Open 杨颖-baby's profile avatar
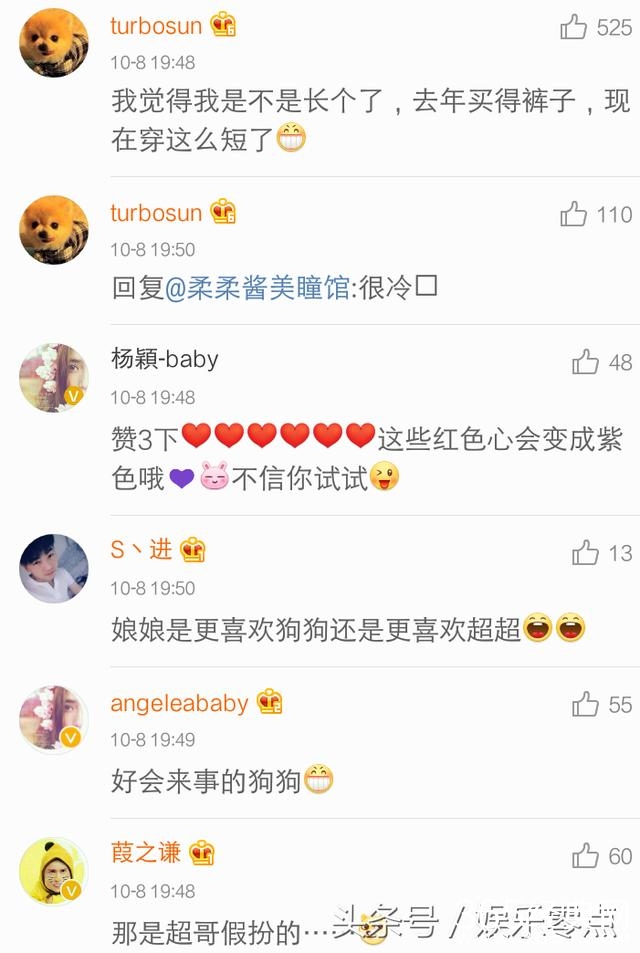The image size is (640, 953). click(54, 378)
